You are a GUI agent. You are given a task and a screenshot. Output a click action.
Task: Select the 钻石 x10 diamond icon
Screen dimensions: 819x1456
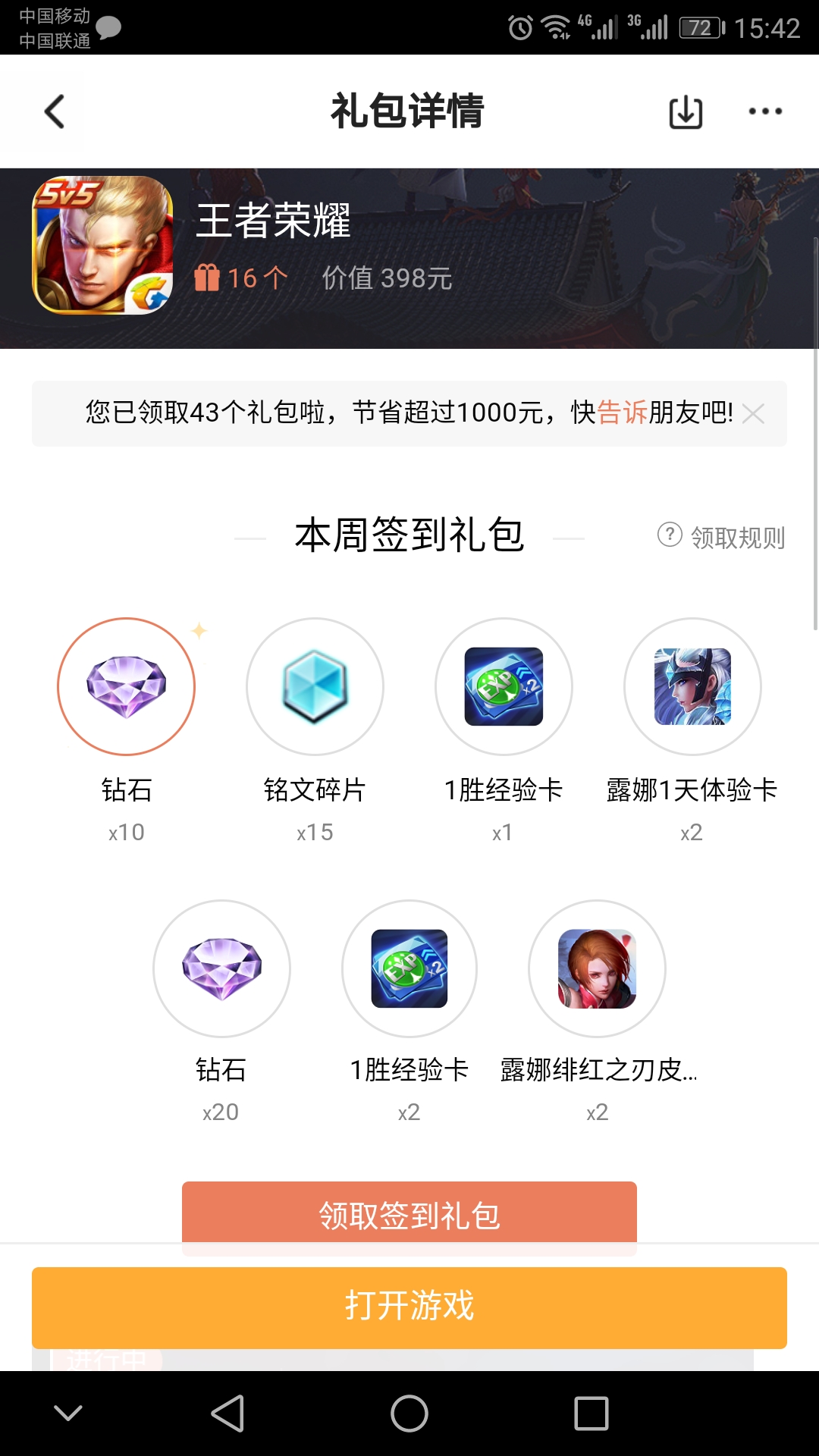(x=127, y=686)
